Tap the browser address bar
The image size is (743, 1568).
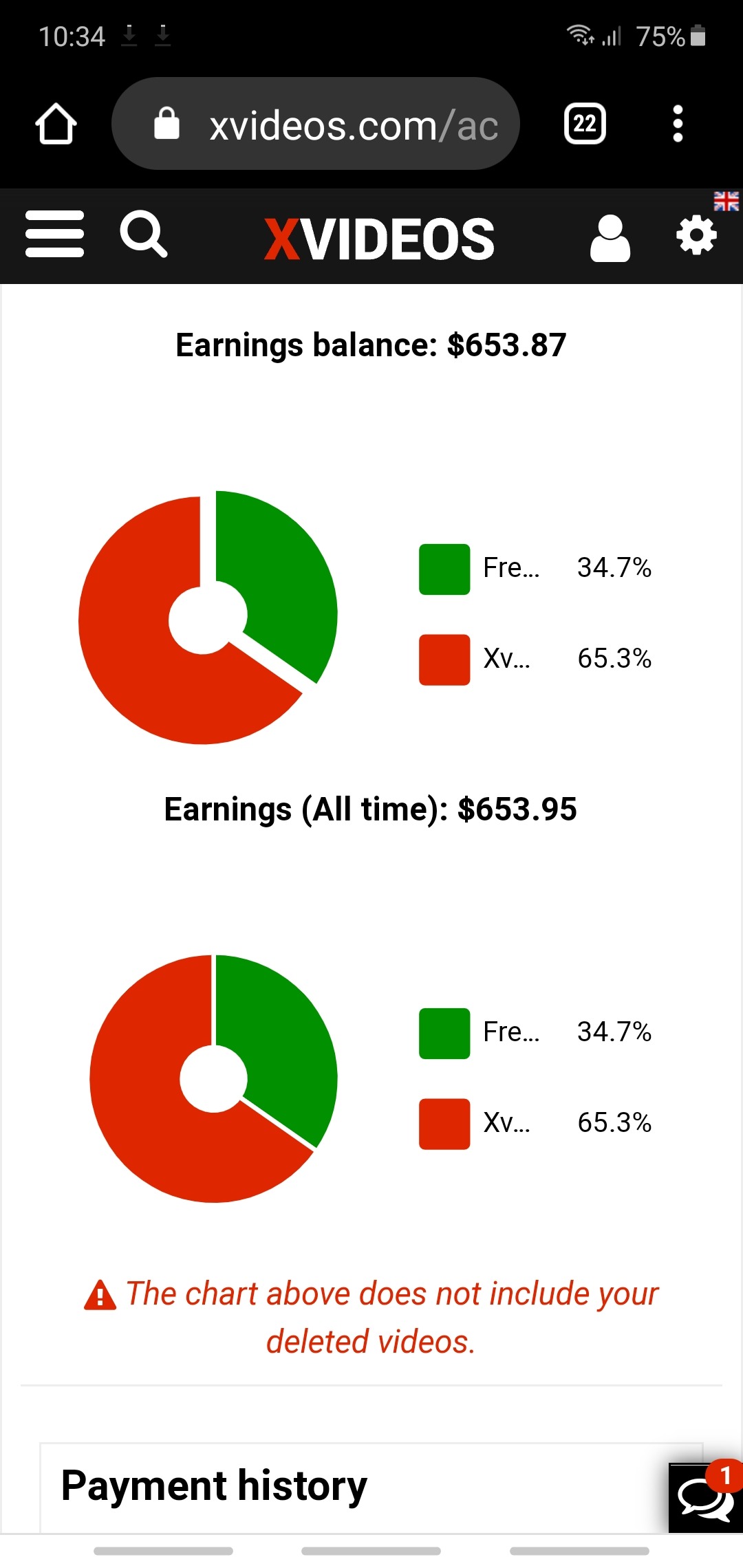pyautogui.click(x=315, y=124)
